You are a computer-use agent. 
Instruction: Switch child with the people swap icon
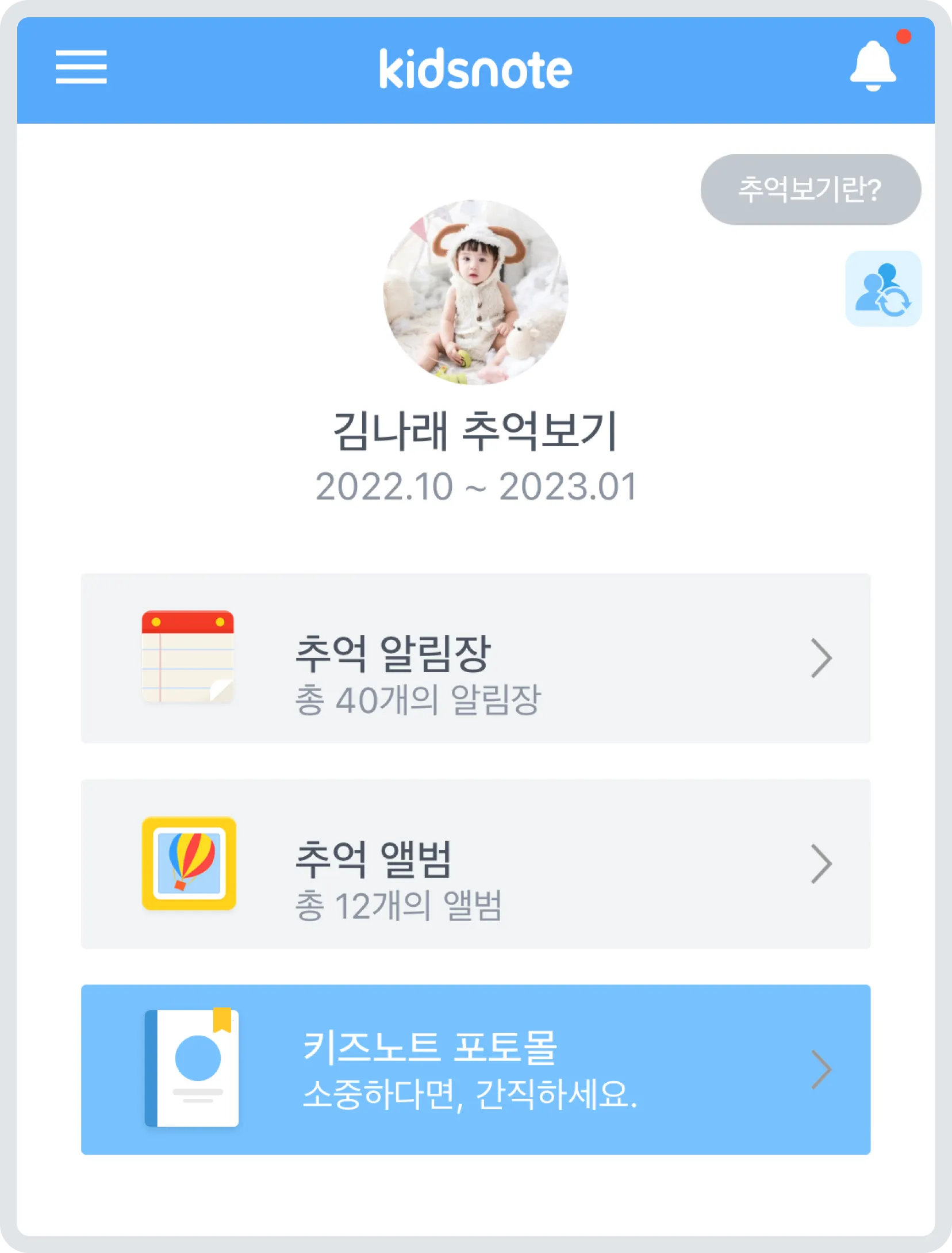coord(882,289)
